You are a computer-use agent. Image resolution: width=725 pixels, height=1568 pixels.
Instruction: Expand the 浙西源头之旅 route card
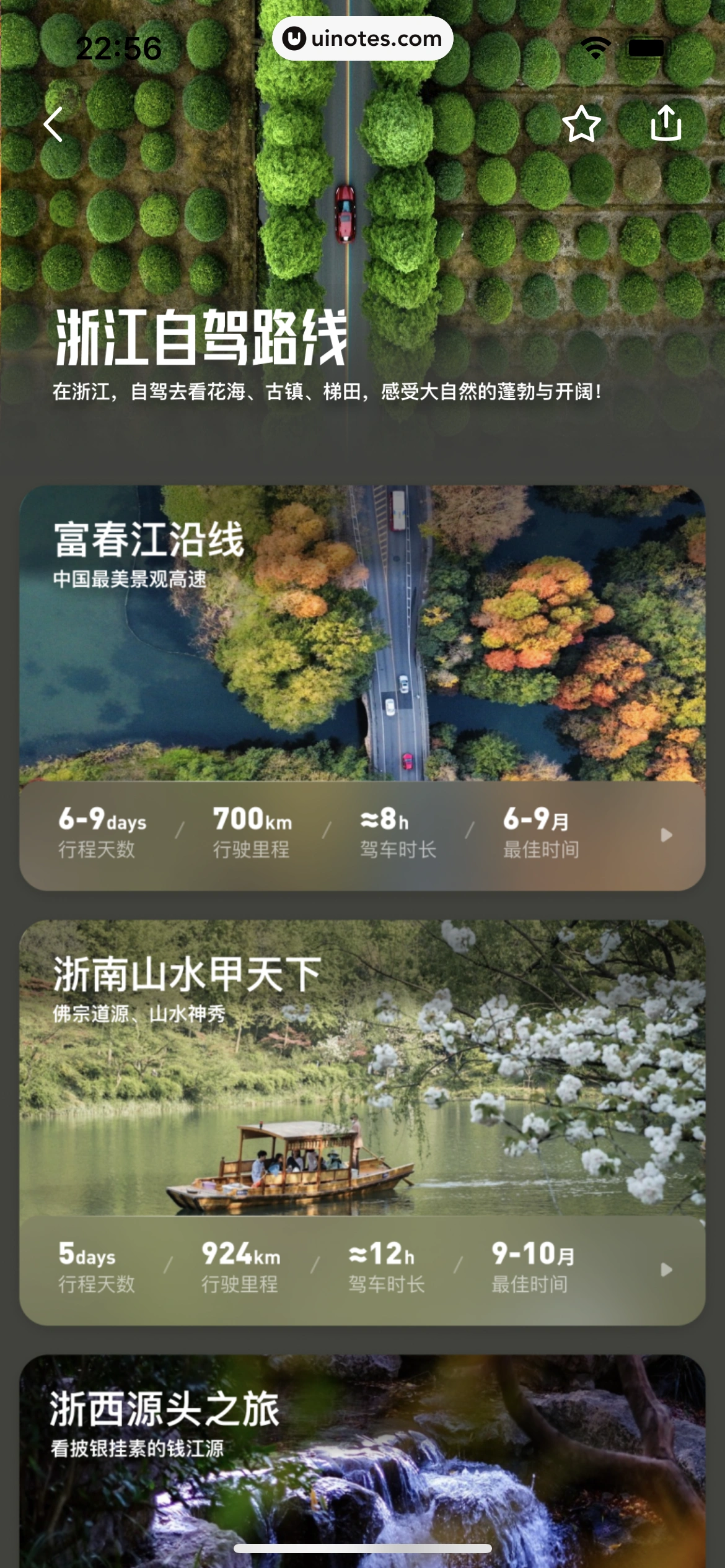pos(362,1455)
